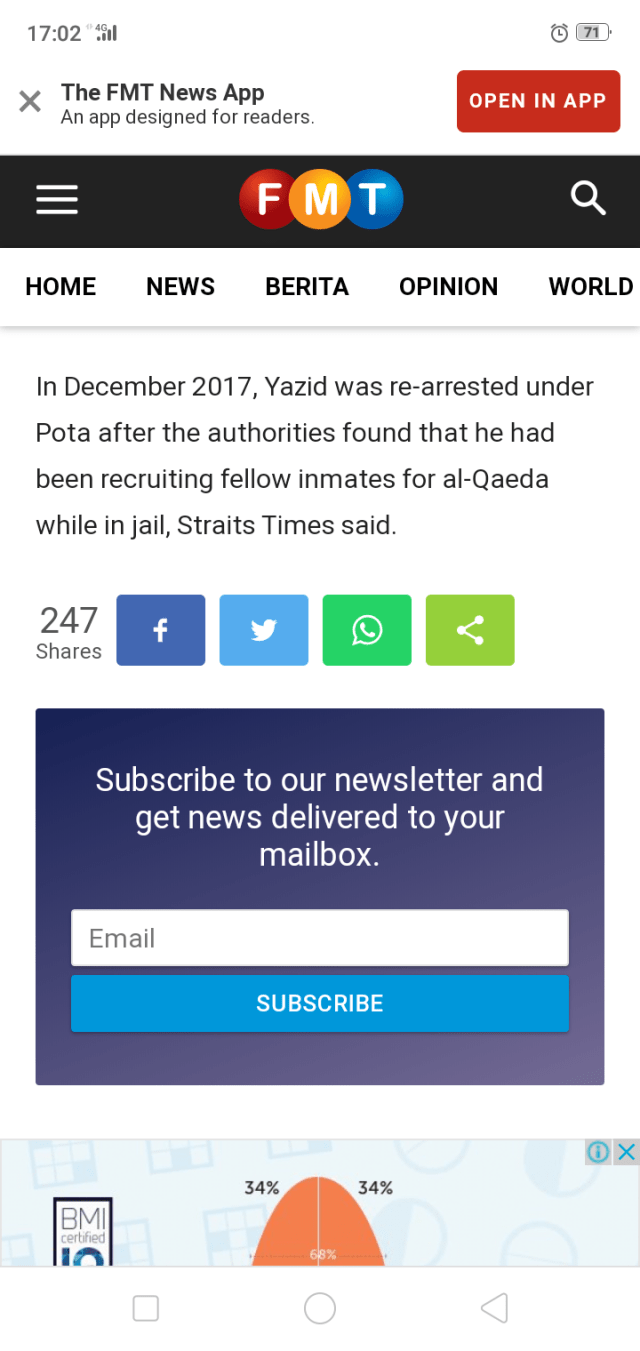Close the advertisement banner
This screenshot has width=640, height=1351.
point(626,1152)
